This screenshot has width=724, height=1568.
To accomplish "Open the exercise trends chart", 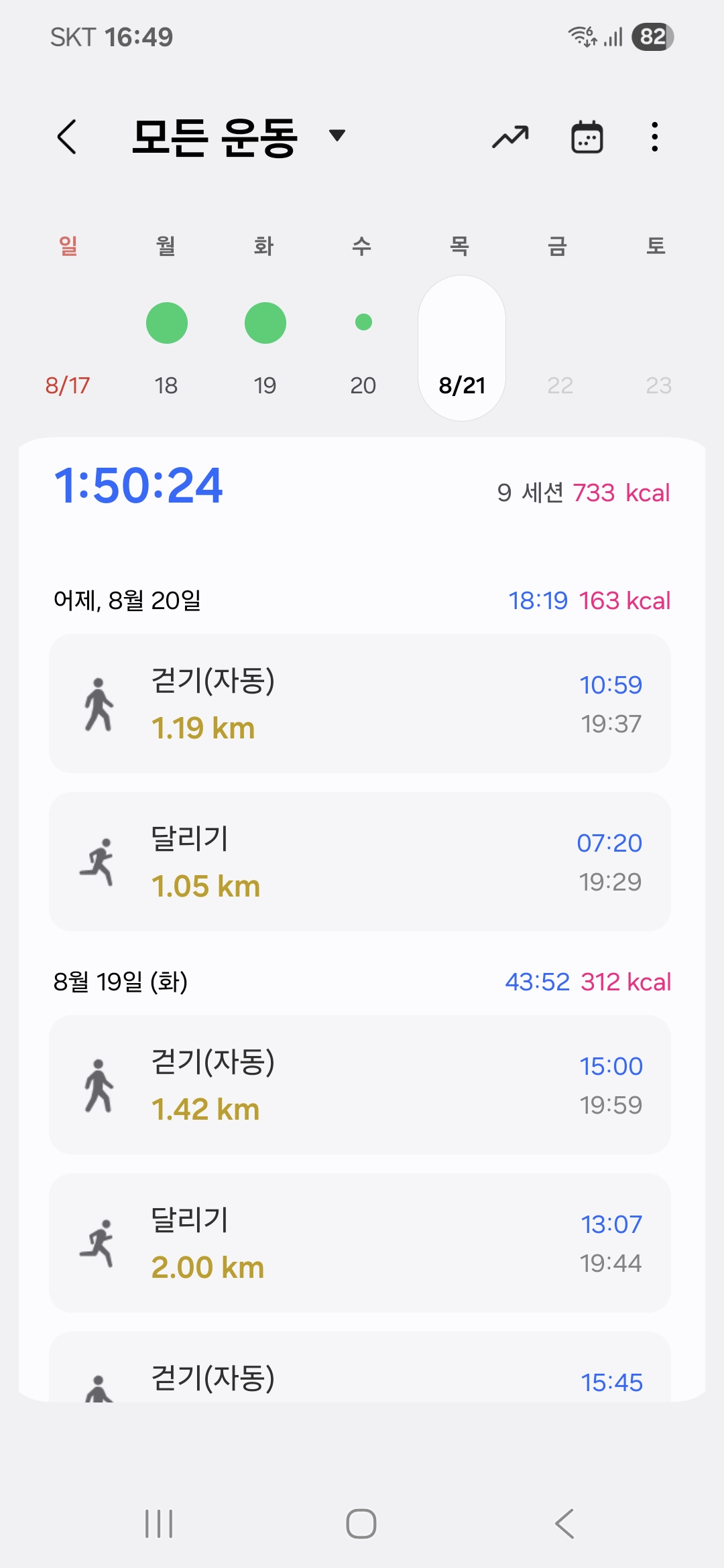I will [510, 137].
